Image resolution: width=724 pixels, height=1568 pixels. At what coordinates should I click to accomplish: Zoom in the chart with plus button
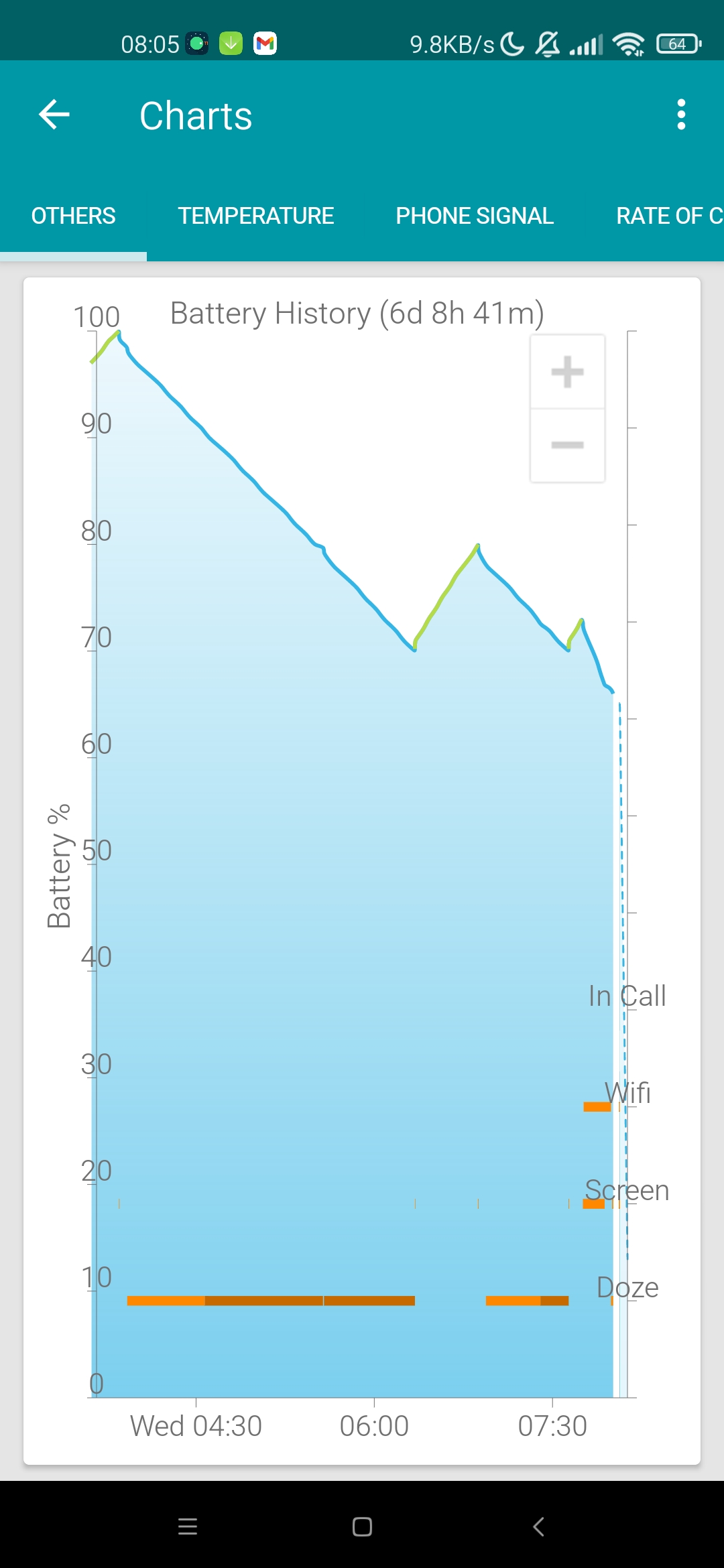(x=567, y=372)
